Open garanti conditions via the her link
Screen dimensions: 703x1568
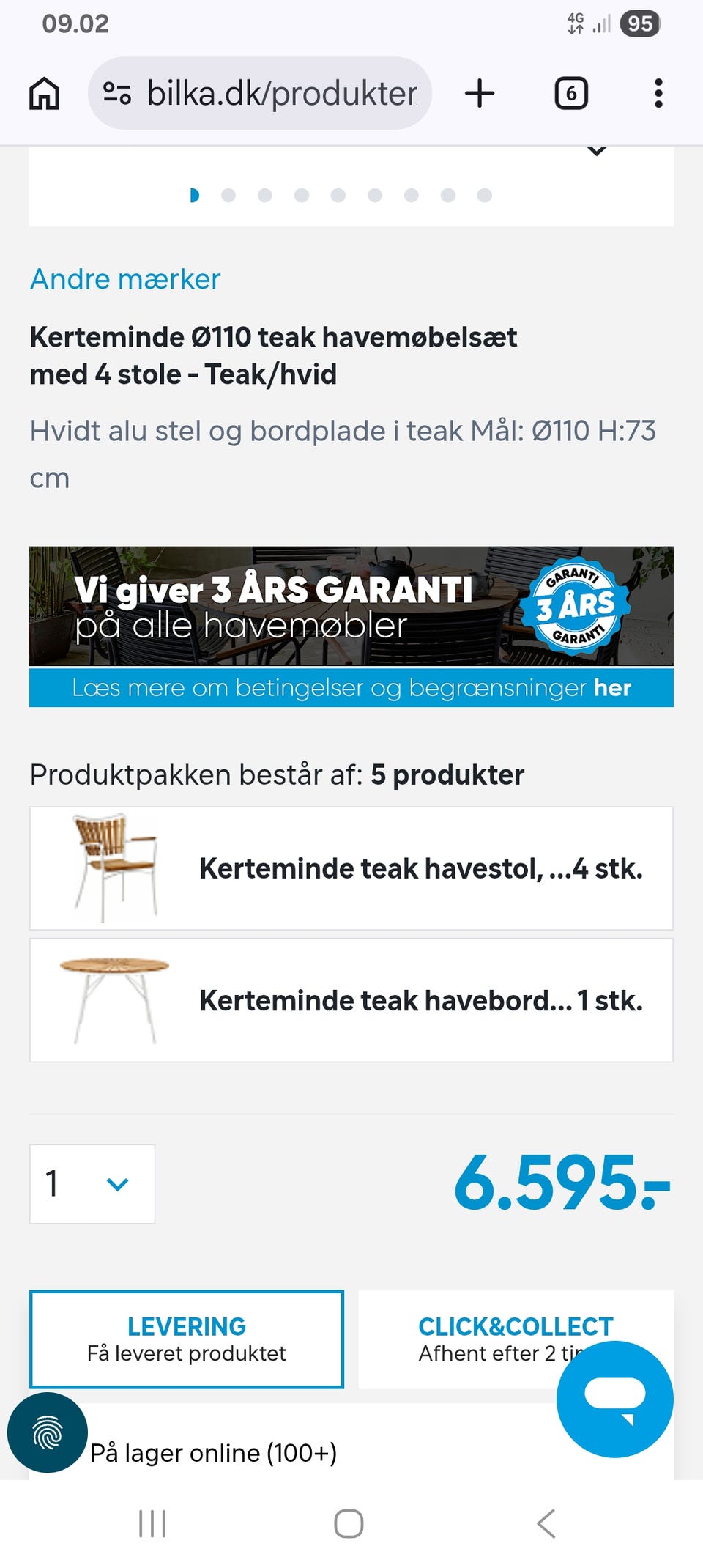[x=614, y=688]
